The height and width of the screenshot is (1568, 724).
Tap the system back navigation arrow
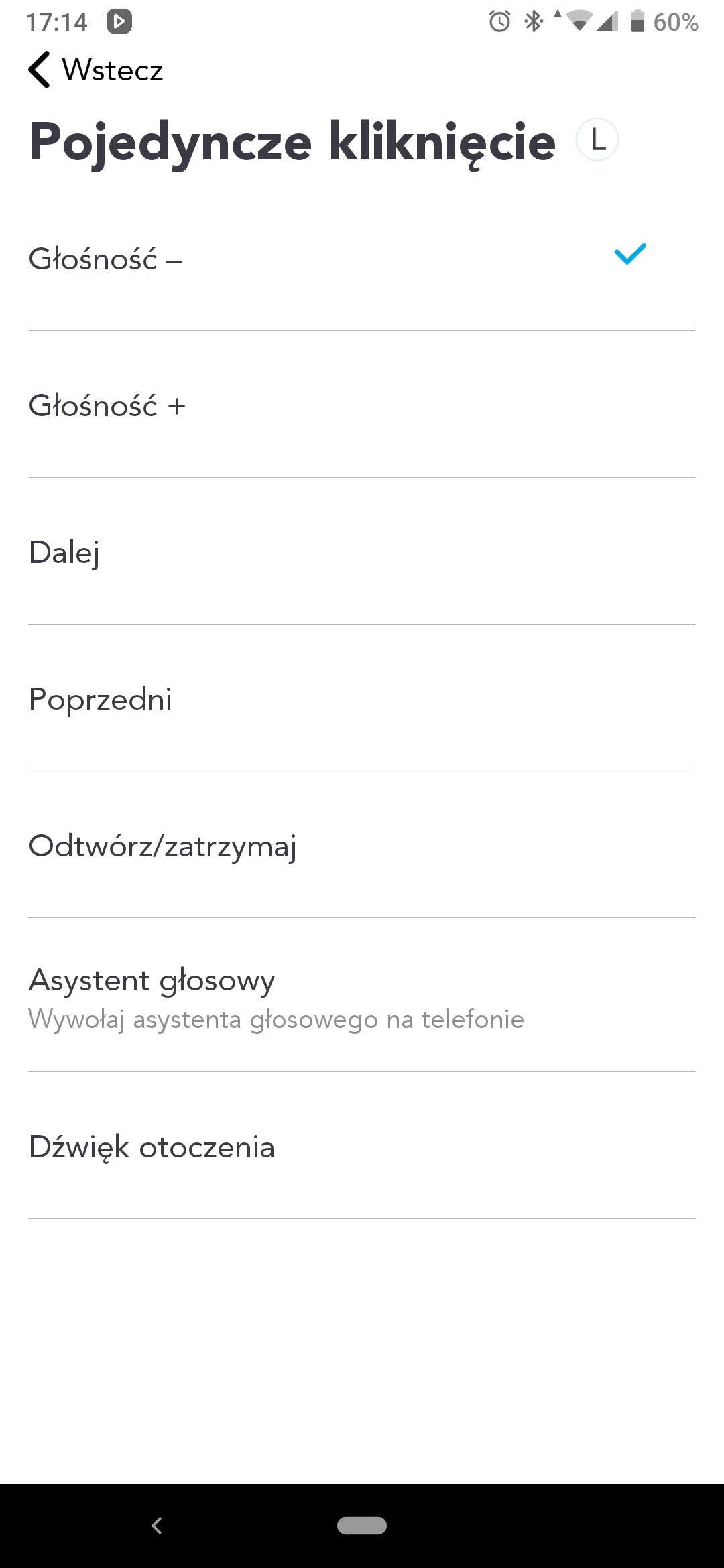[x=157, y=1526]
